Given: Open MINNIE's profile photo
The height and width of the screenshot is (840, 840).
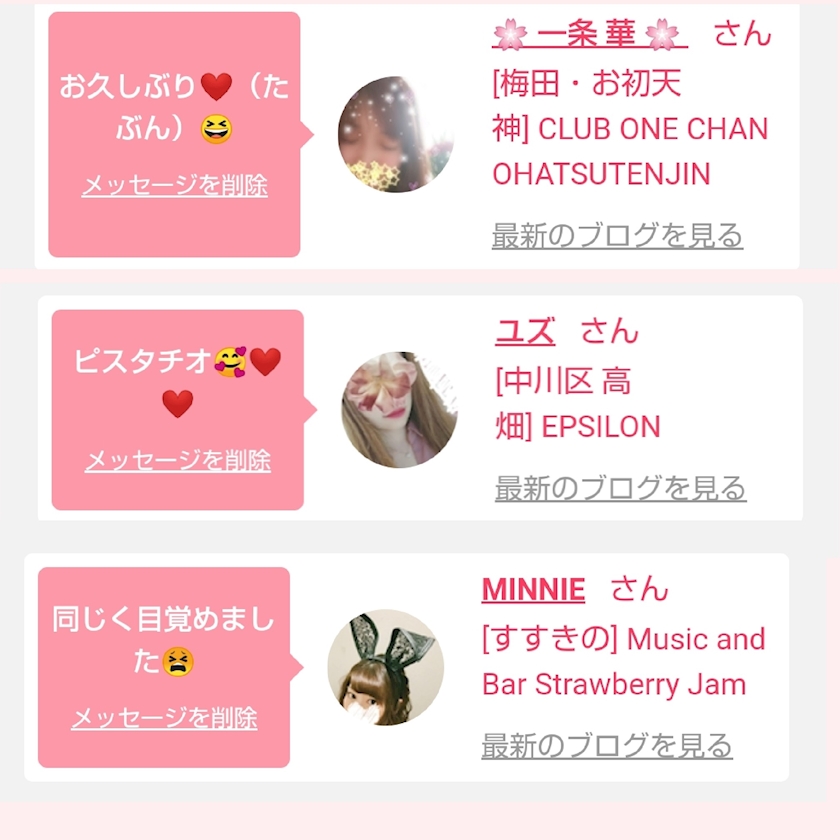Looking at the screenshot, I should pos(386,668).
